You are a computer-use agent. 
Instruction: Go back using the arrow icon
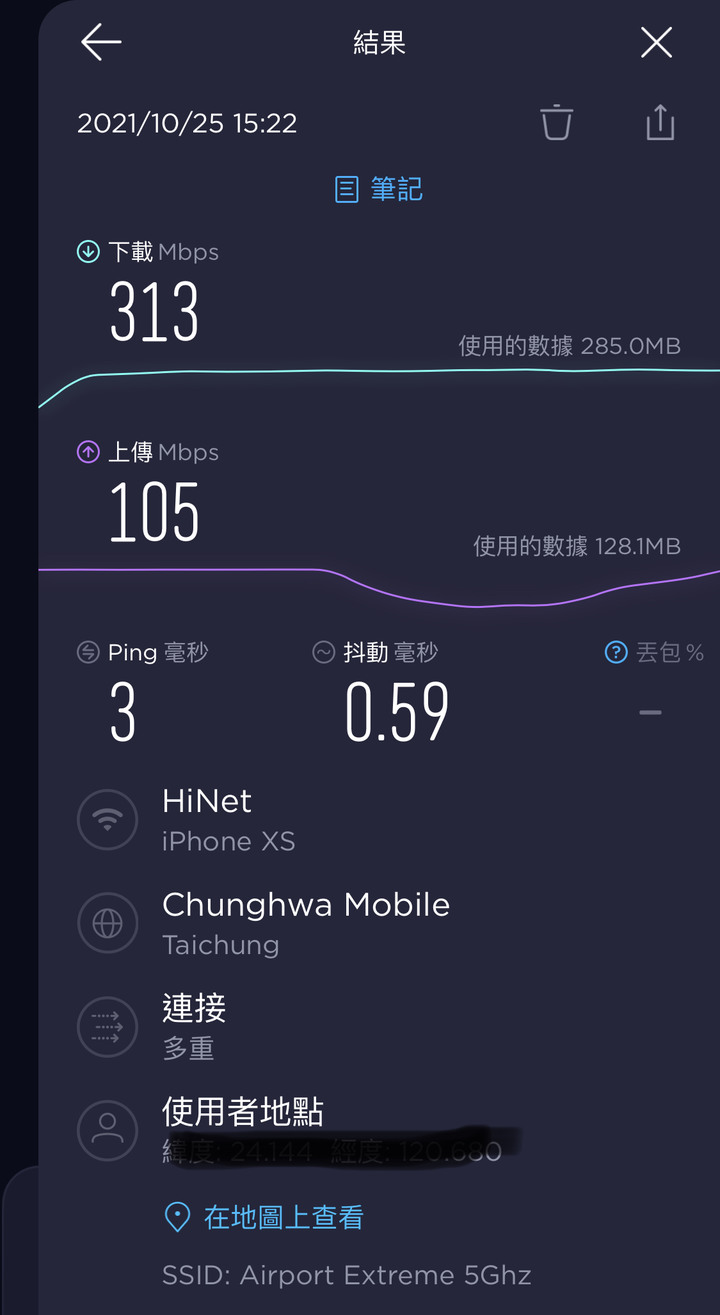101,42
